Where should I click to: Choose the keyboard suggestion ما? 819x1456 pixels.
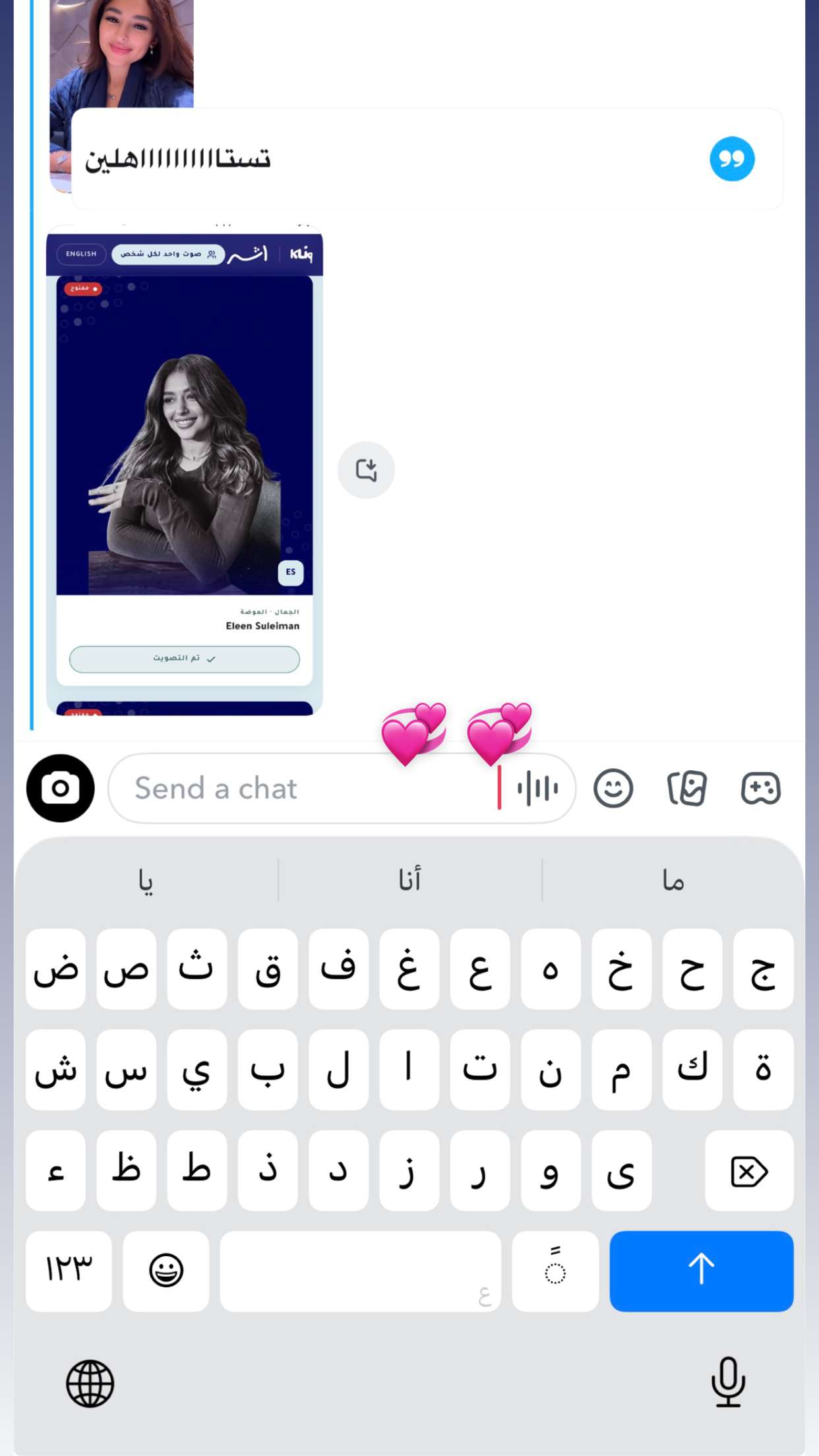point(673,880)
